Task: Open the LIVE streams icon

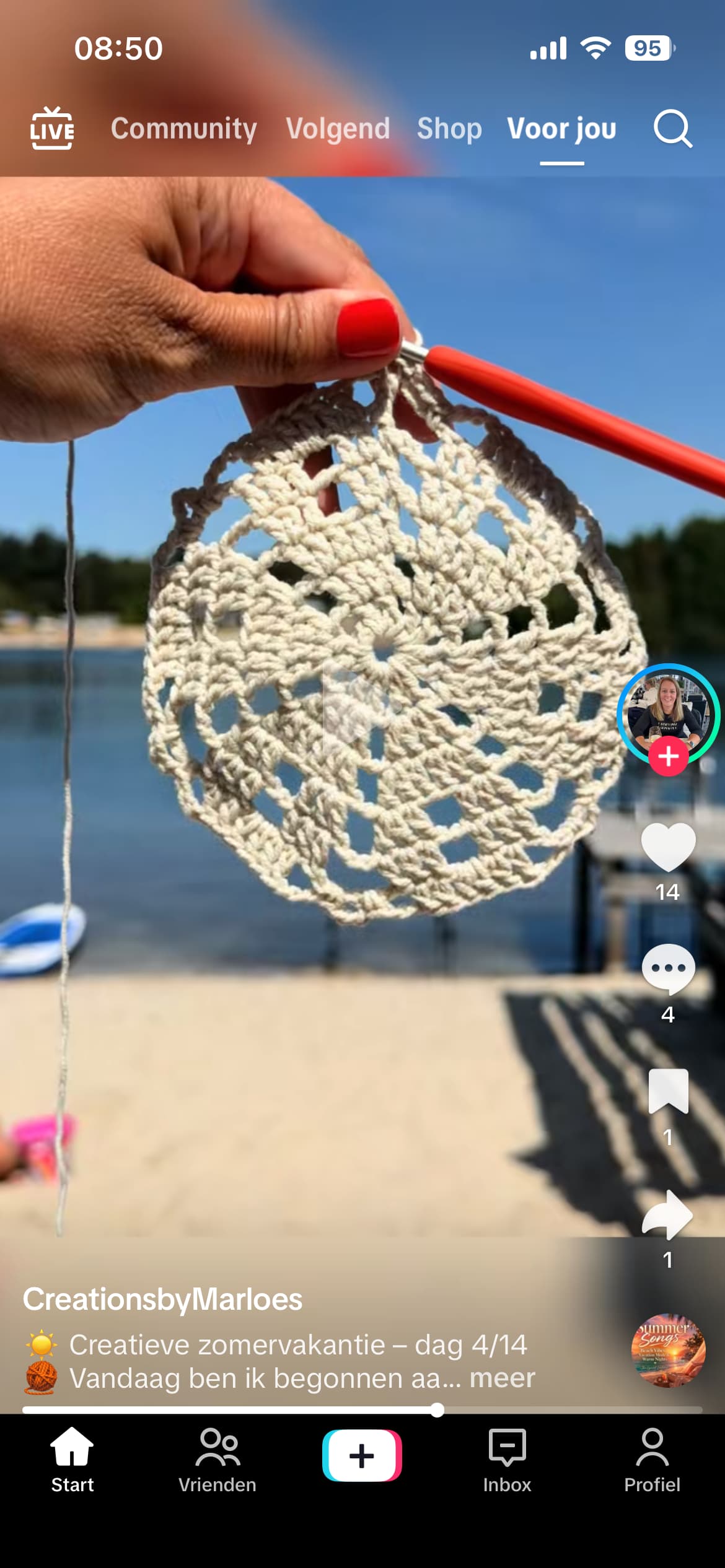Action: click(x=53, y=128)
